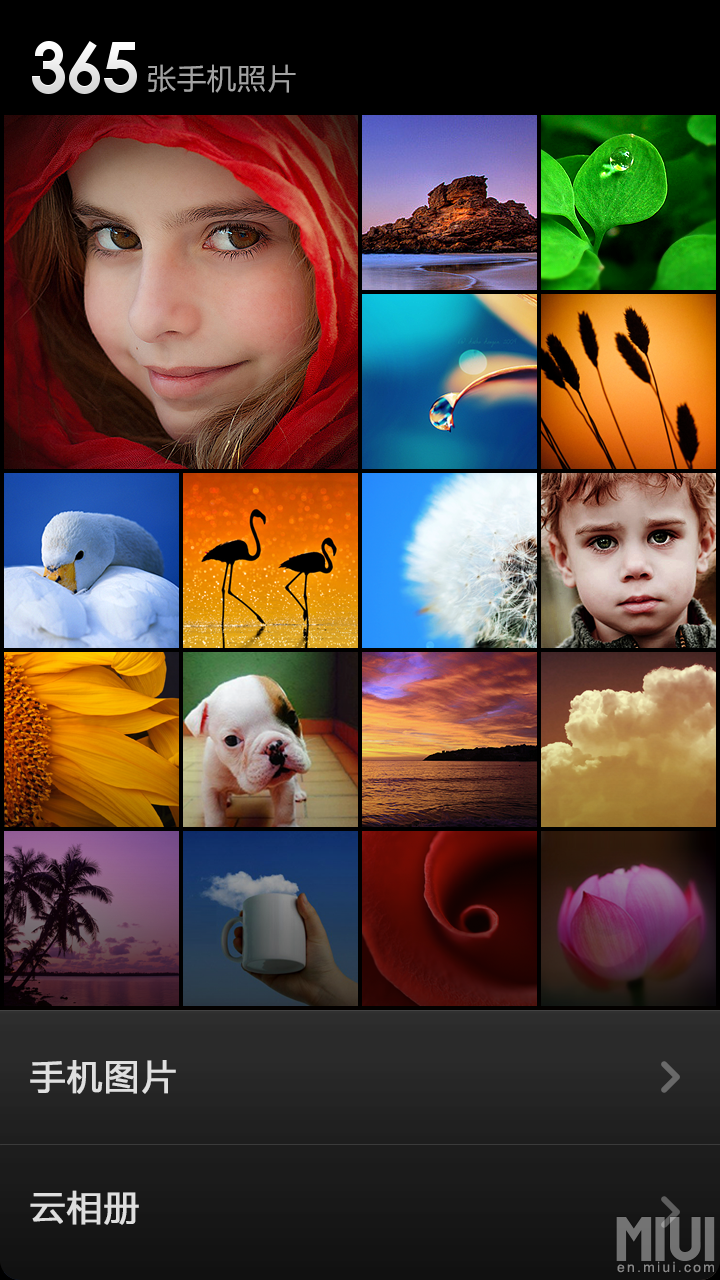Open the water drop on teal photo

(x=449, y=381)
